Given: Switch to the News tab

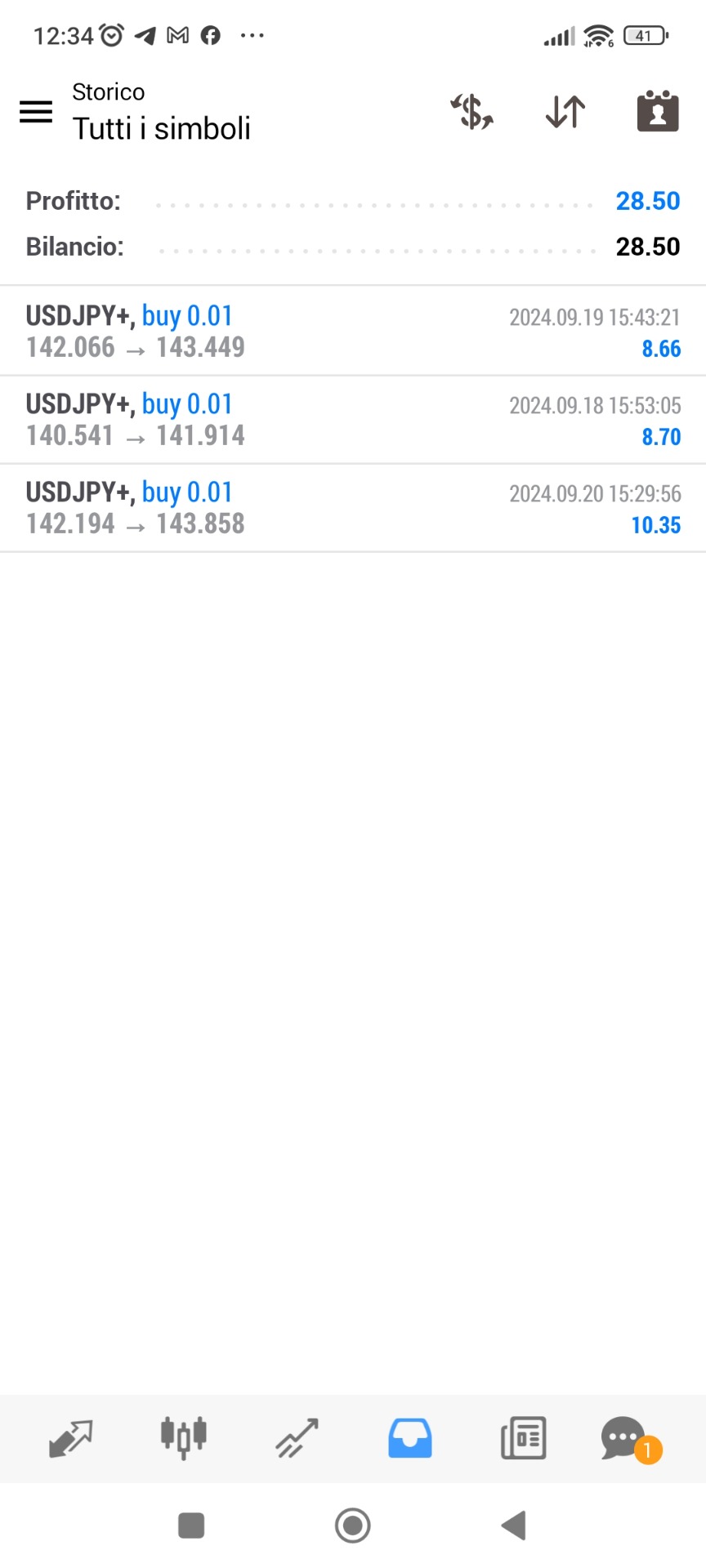Looking at the screenshot, I should 523,1438.
